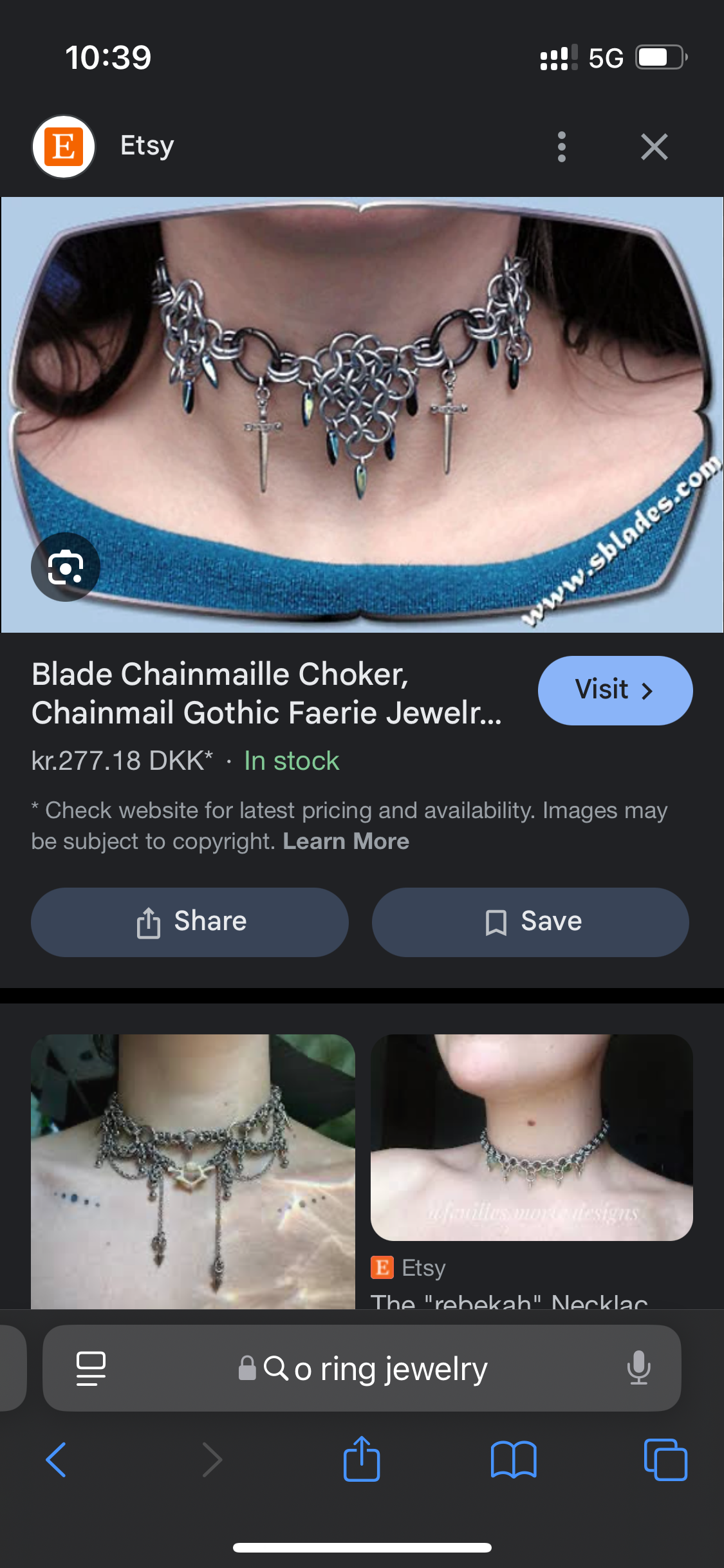Screen dimensions: 724x1568
Task: Start voice search with the microphone
Action: (x=638, y=1368)
